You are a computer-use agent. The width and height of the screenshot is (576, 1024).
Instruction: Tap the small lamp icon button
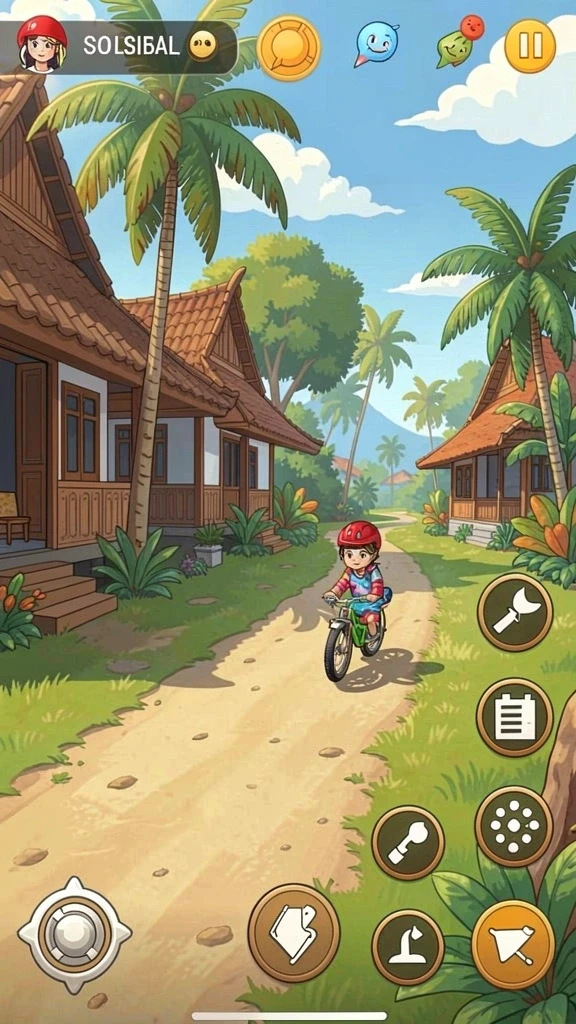coord(408,947)
